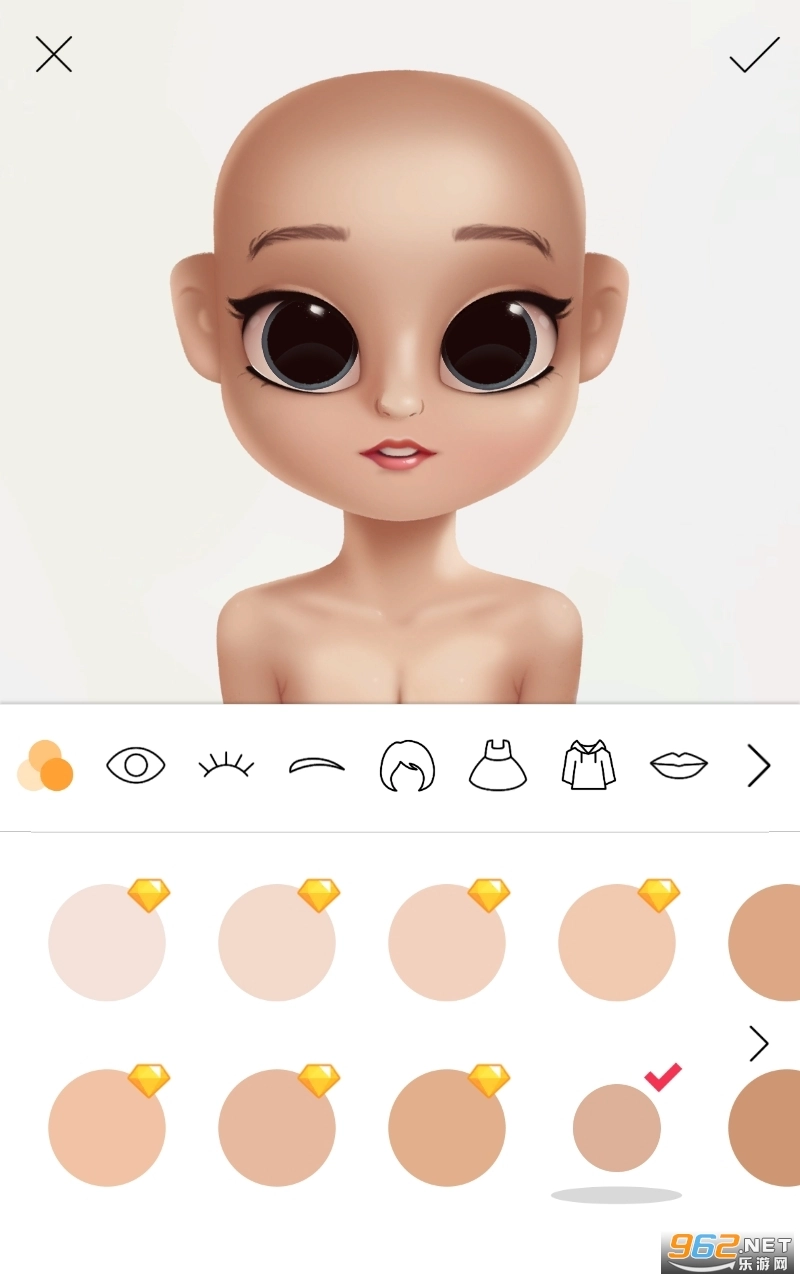Image resolution: width=800 pixels, height=1280 pixels.
Task: Cancel editing with the X button
Action: point(53,55)
